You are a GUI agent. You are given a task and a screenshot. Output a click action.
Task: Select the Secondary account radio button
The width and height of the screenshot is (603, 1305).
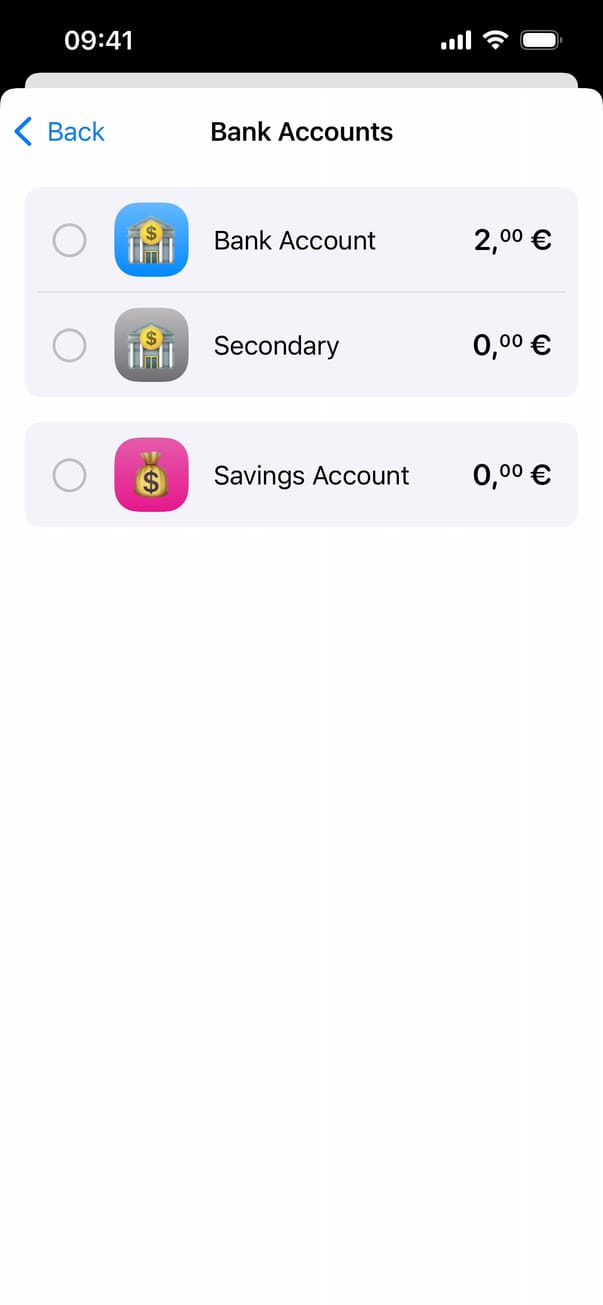click(x=69, y=345)
